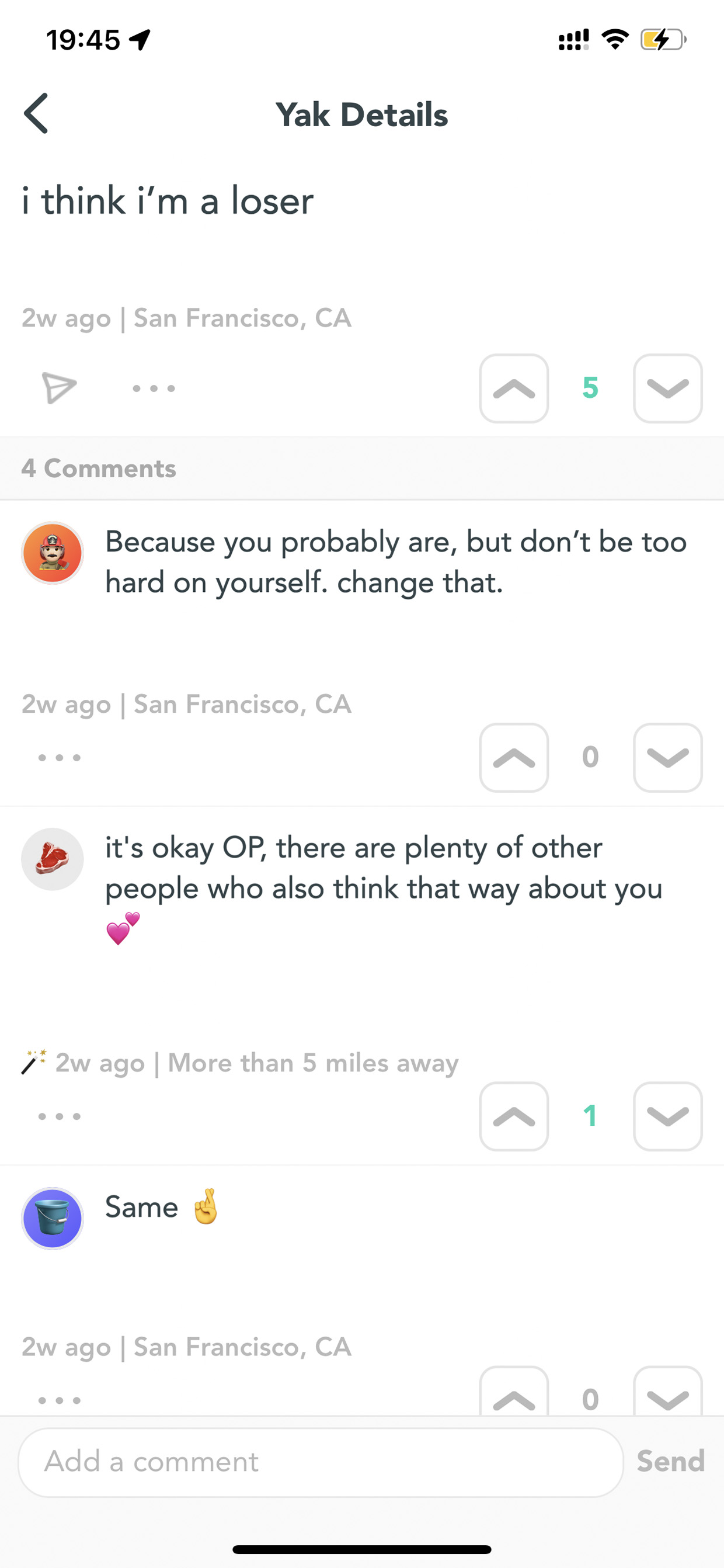Upvote the "i think i'm a loser" yak
The width and height of the screenshot is (724, 1568).
tap(513, 388)
